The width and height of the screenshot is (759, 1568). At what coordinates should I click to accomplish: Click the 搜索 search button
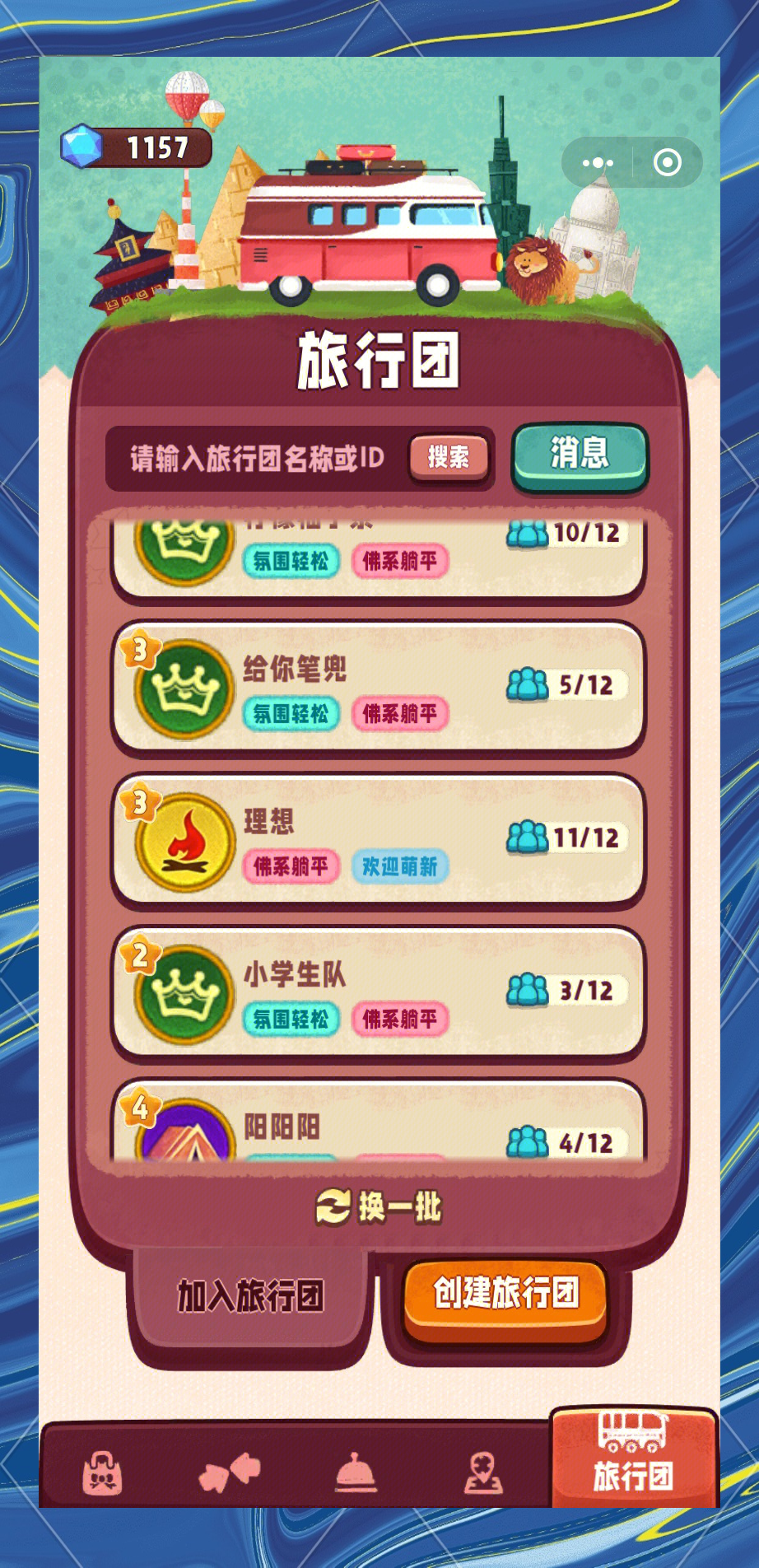(x=448, y=459)
